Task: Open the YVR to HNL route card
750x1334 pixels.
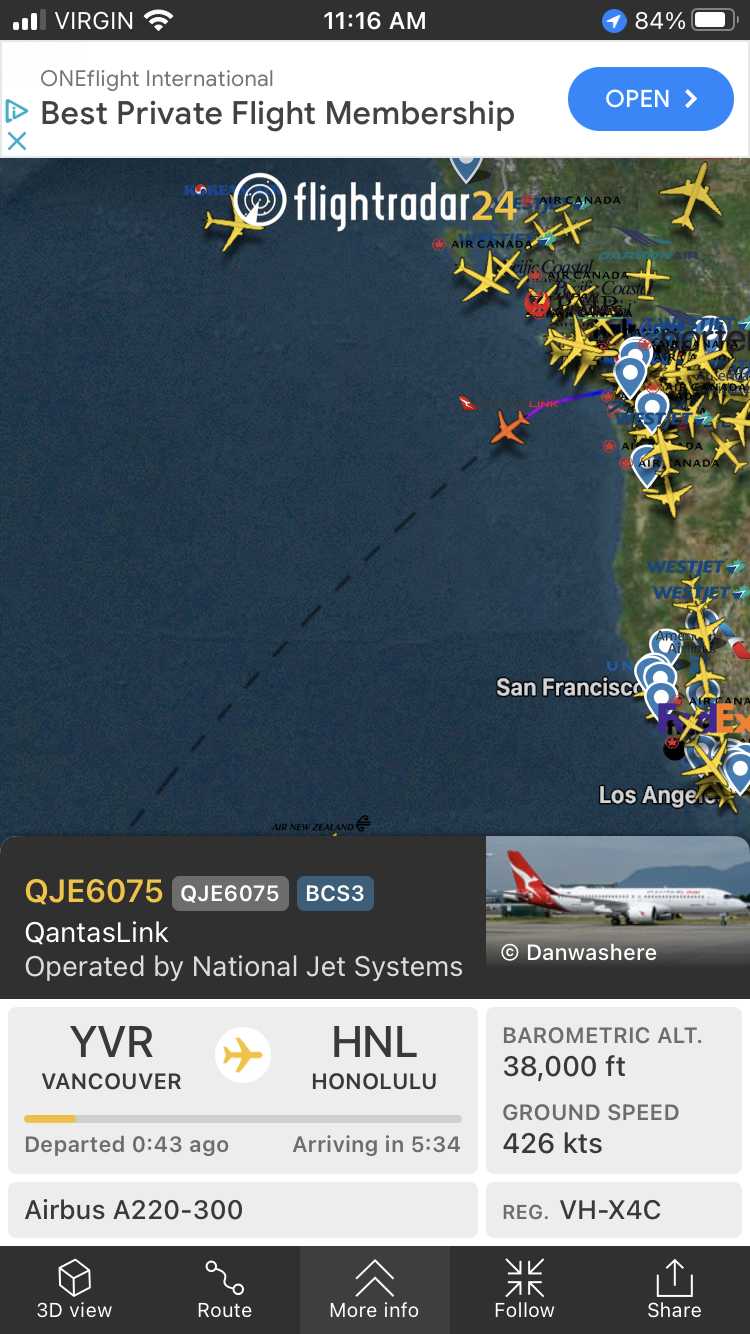Action: (242, 1090)
